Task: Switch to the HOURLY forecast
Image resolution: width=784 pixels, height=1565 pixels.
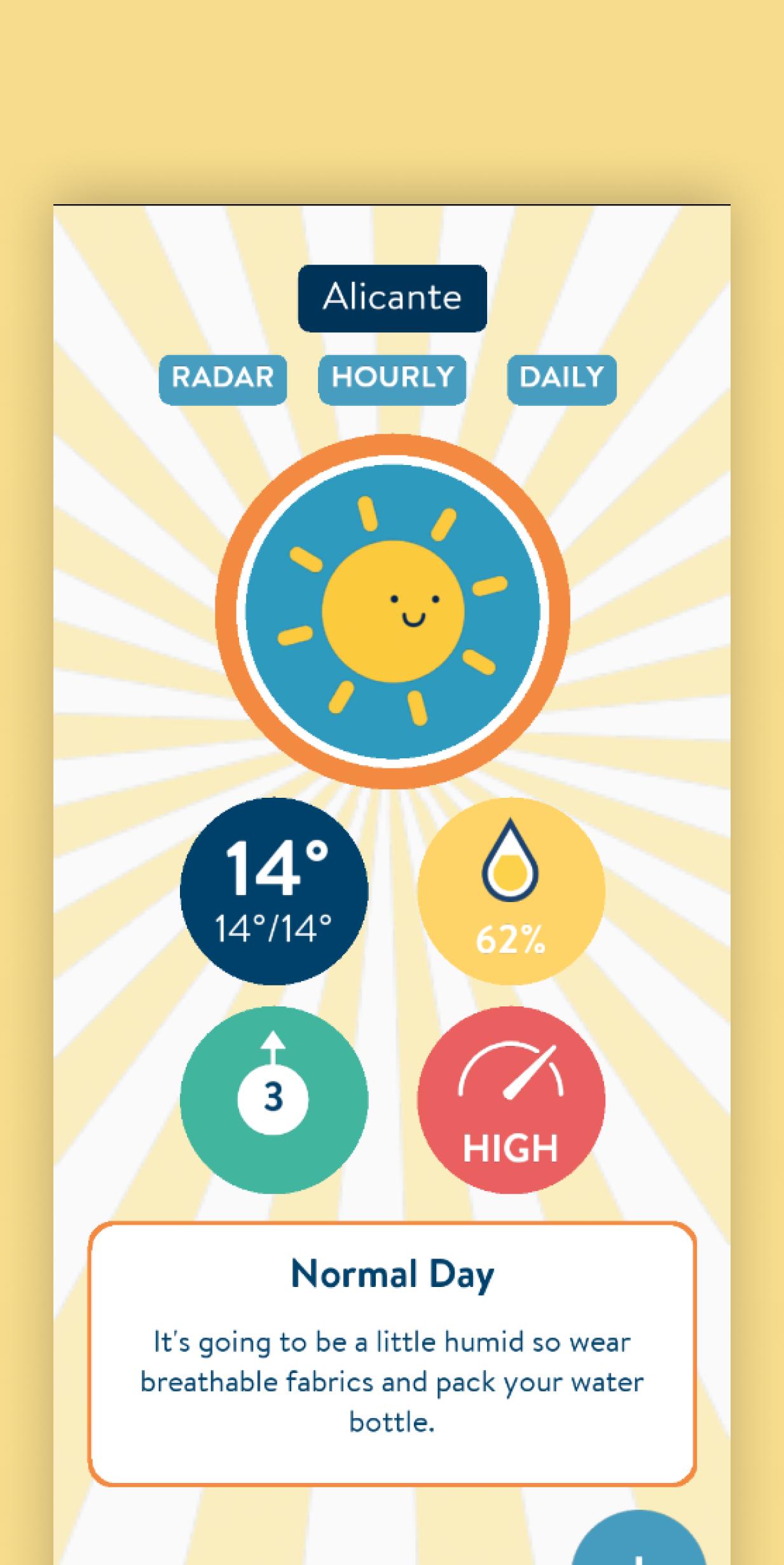Action: (x=391, y=378)
